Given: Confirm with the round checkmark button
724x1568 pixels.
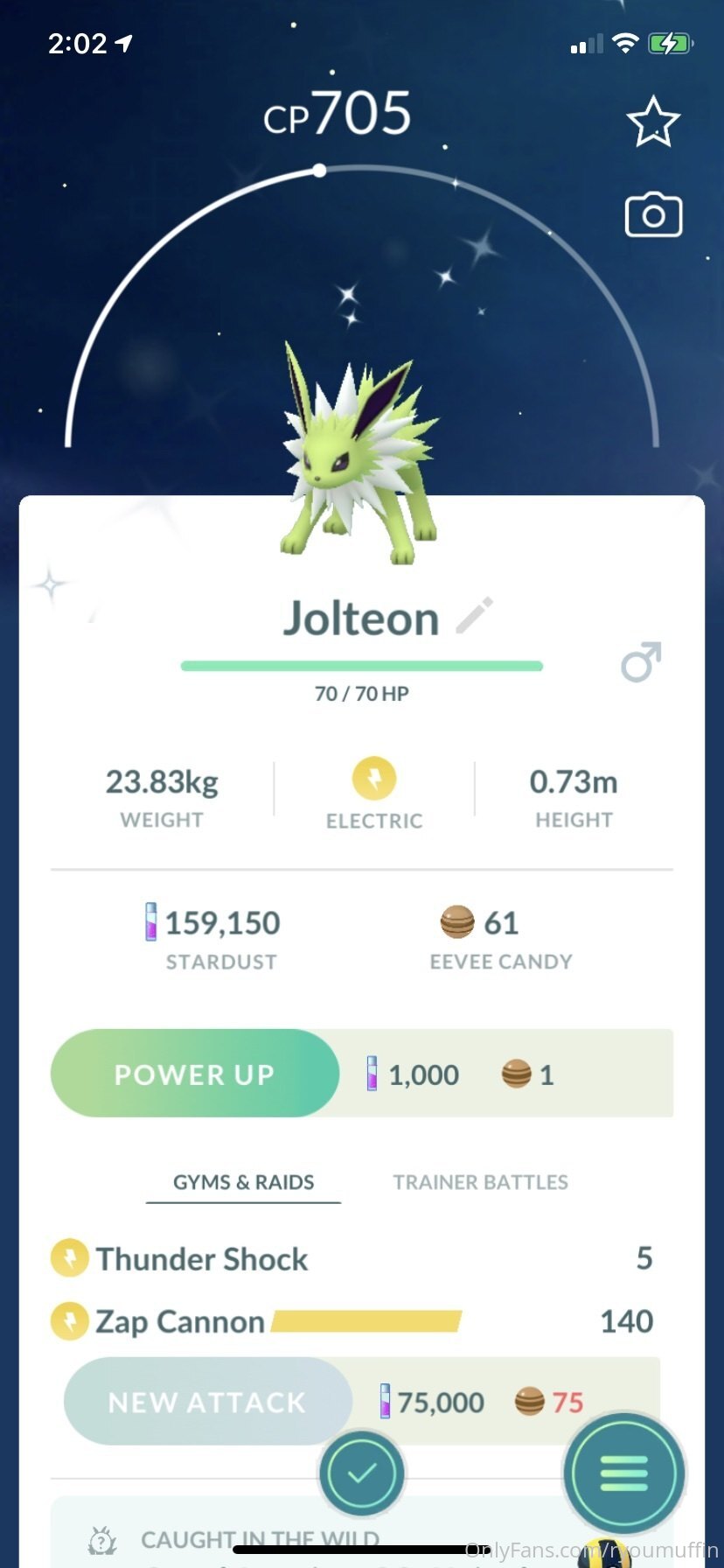Looking at the screenshot, I should click(x=362, y=1473).
